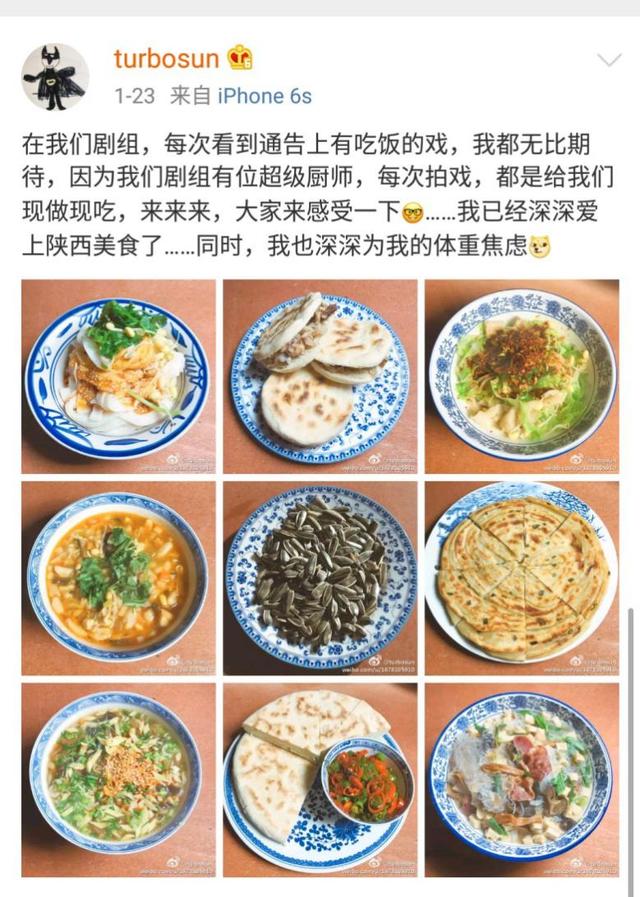Open the sunflower seeds plate photo
Viewport: 640px width, 897px height.
pos(320,578)
